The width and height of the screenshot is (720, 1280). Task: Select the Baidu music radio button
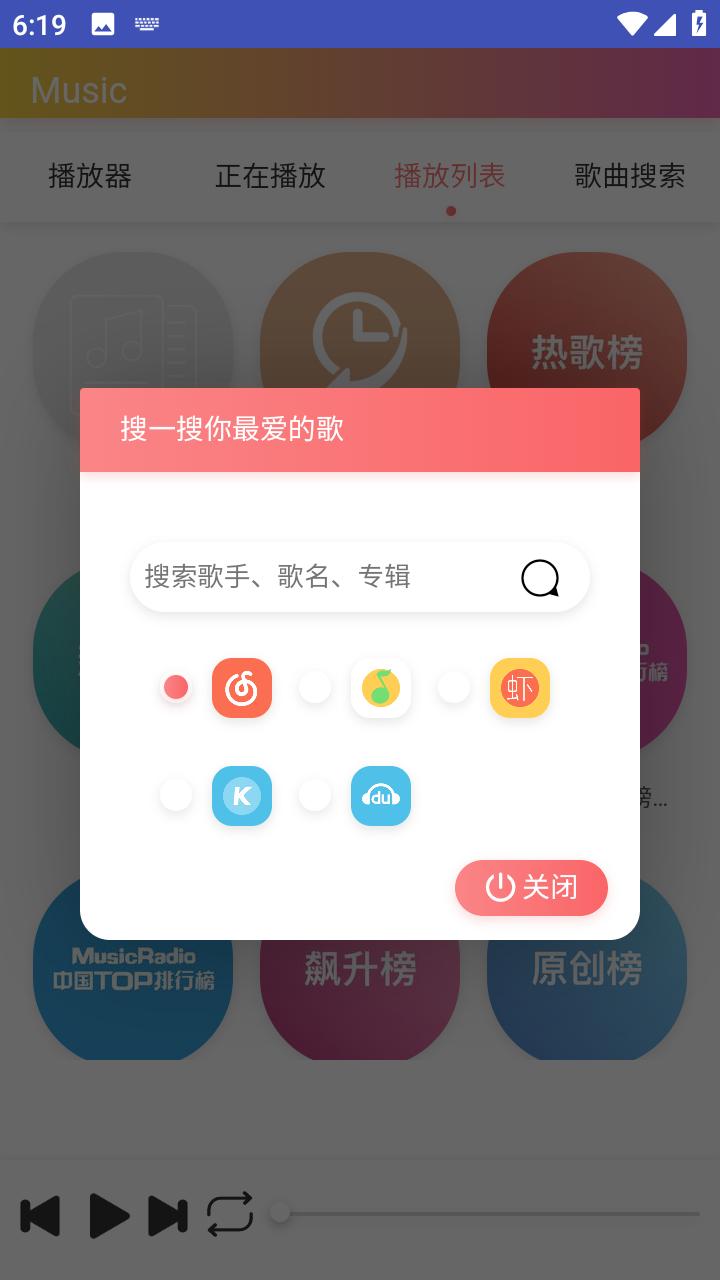pos(315,795)
